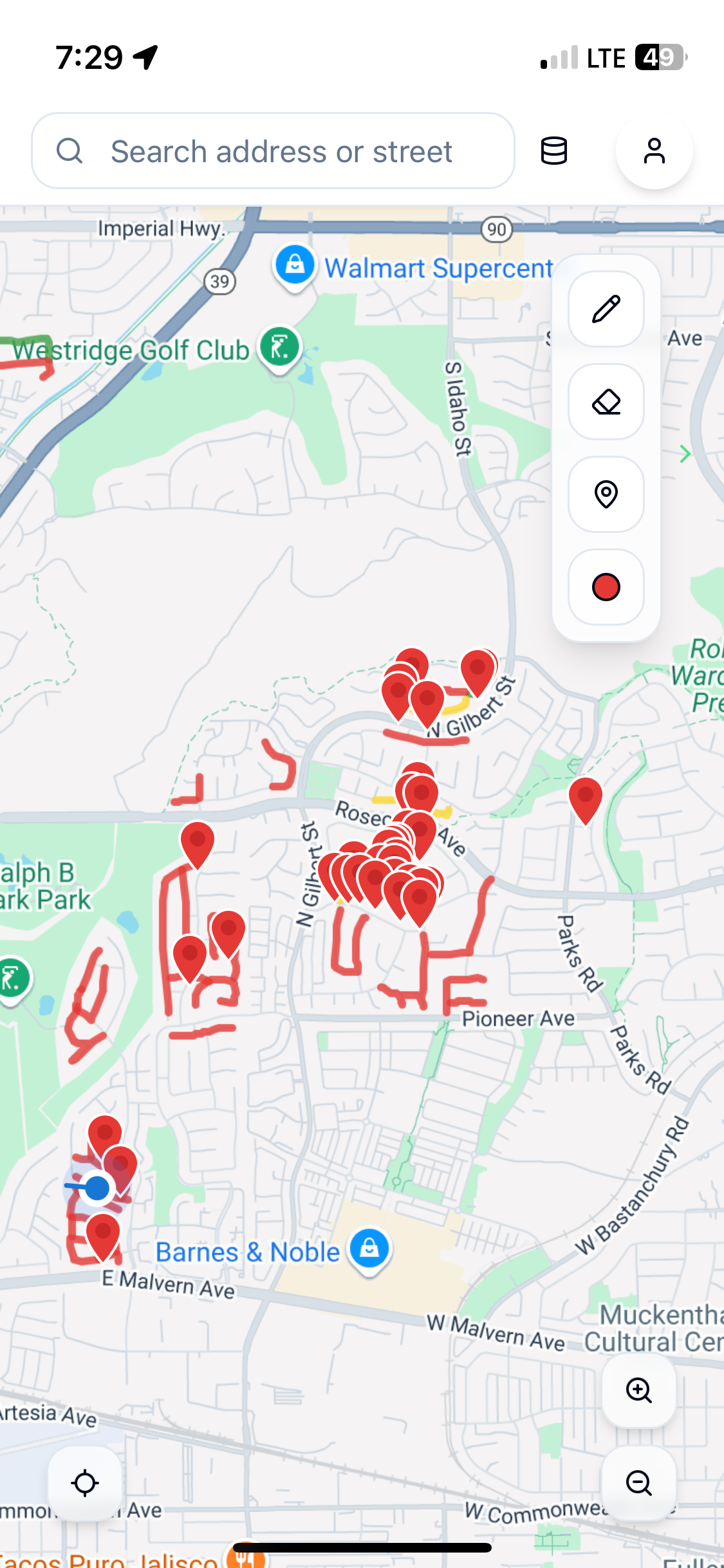Tap the Walmart Supercenter map marker

click(x=295, y=265)
